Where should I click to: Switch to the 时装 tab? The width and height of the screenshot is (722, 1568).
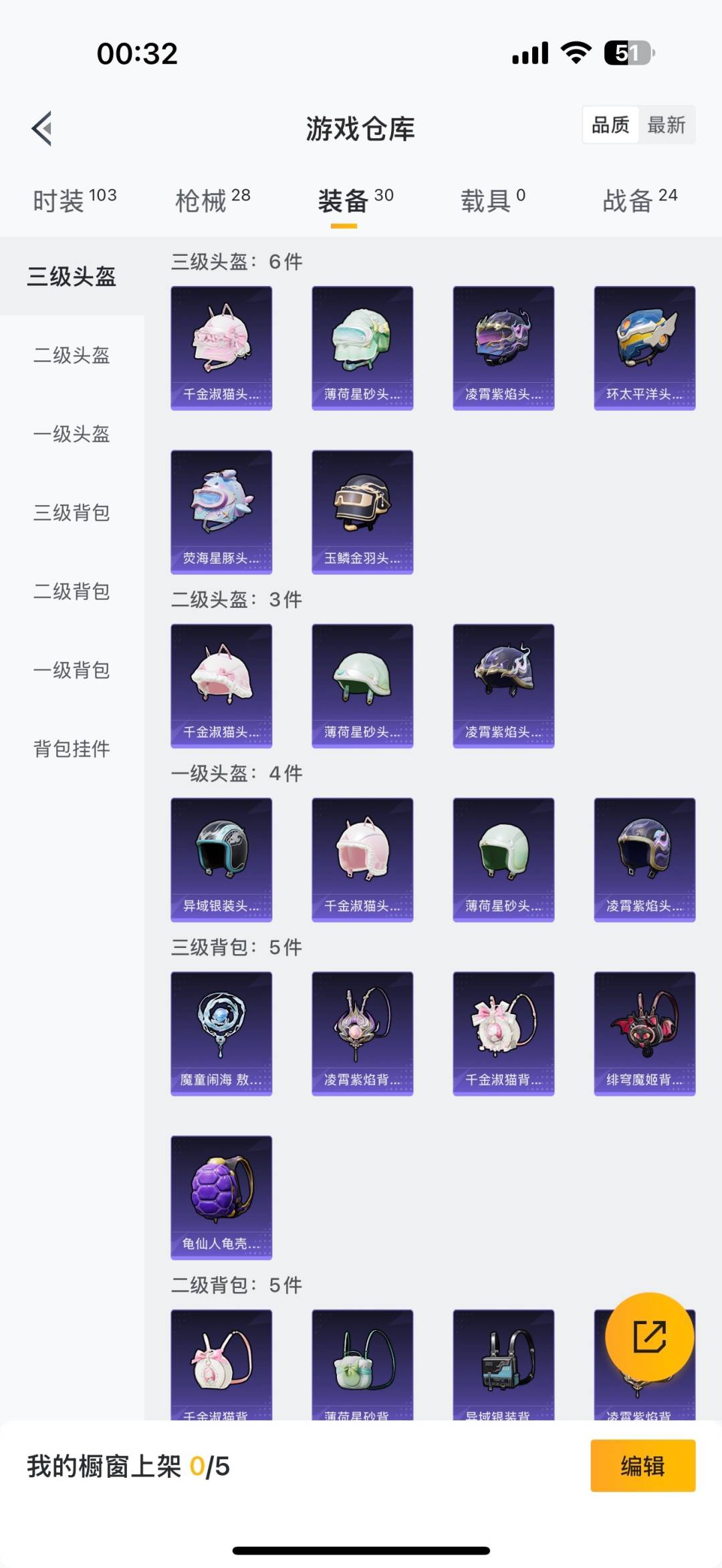point(74,200)
